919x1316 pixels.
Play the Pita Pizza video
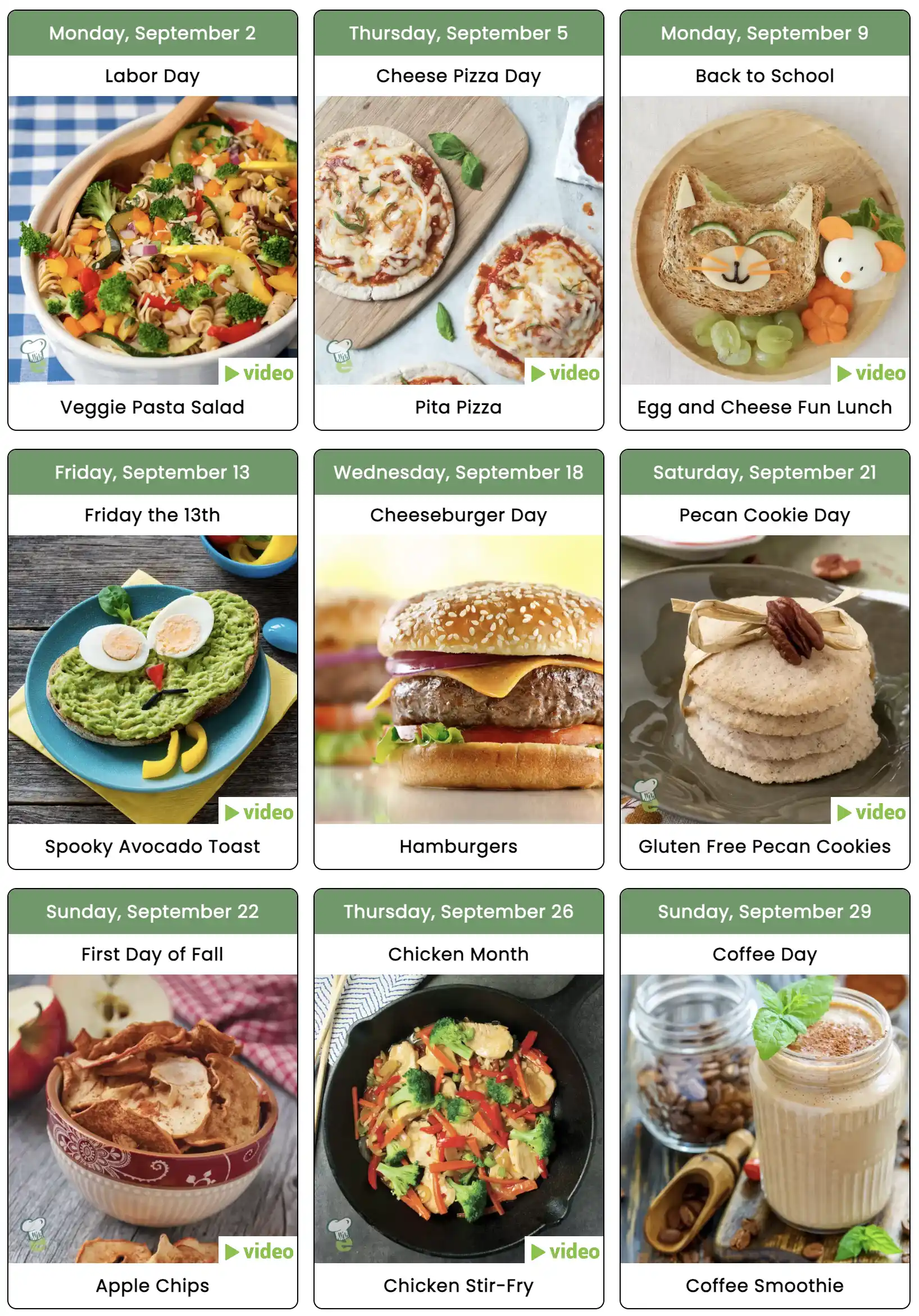[x=565, y=373]
